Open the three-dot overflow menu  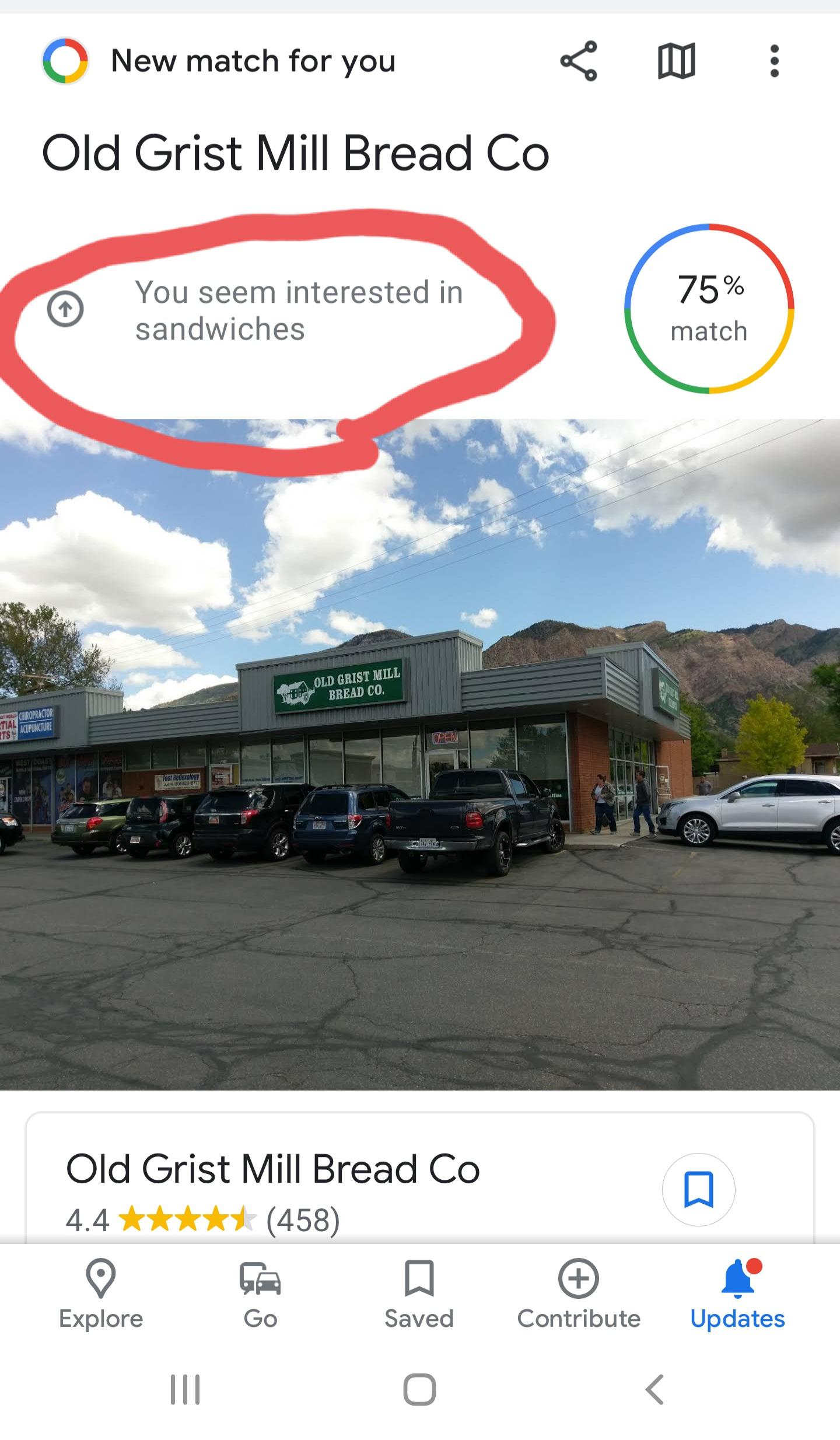coord(774,61)
